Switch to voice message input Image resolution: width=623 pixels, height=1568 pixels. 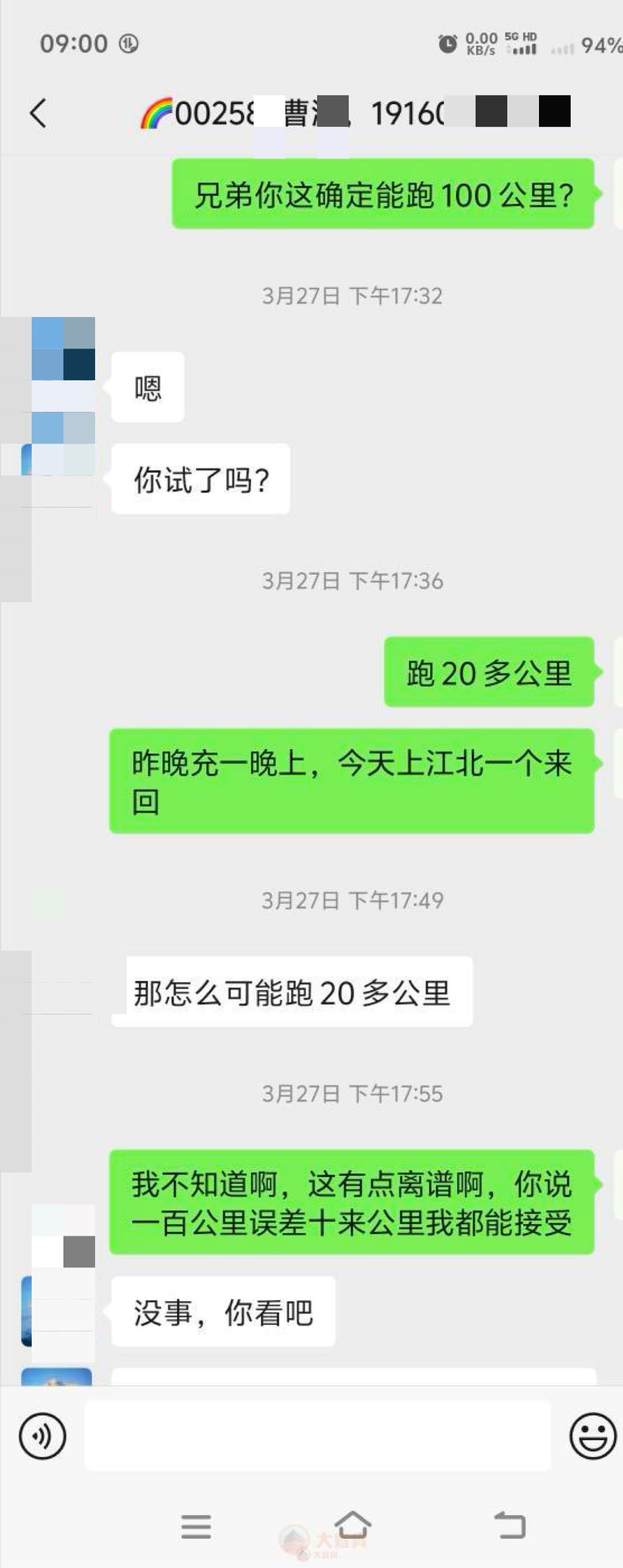coord(42,1436)
